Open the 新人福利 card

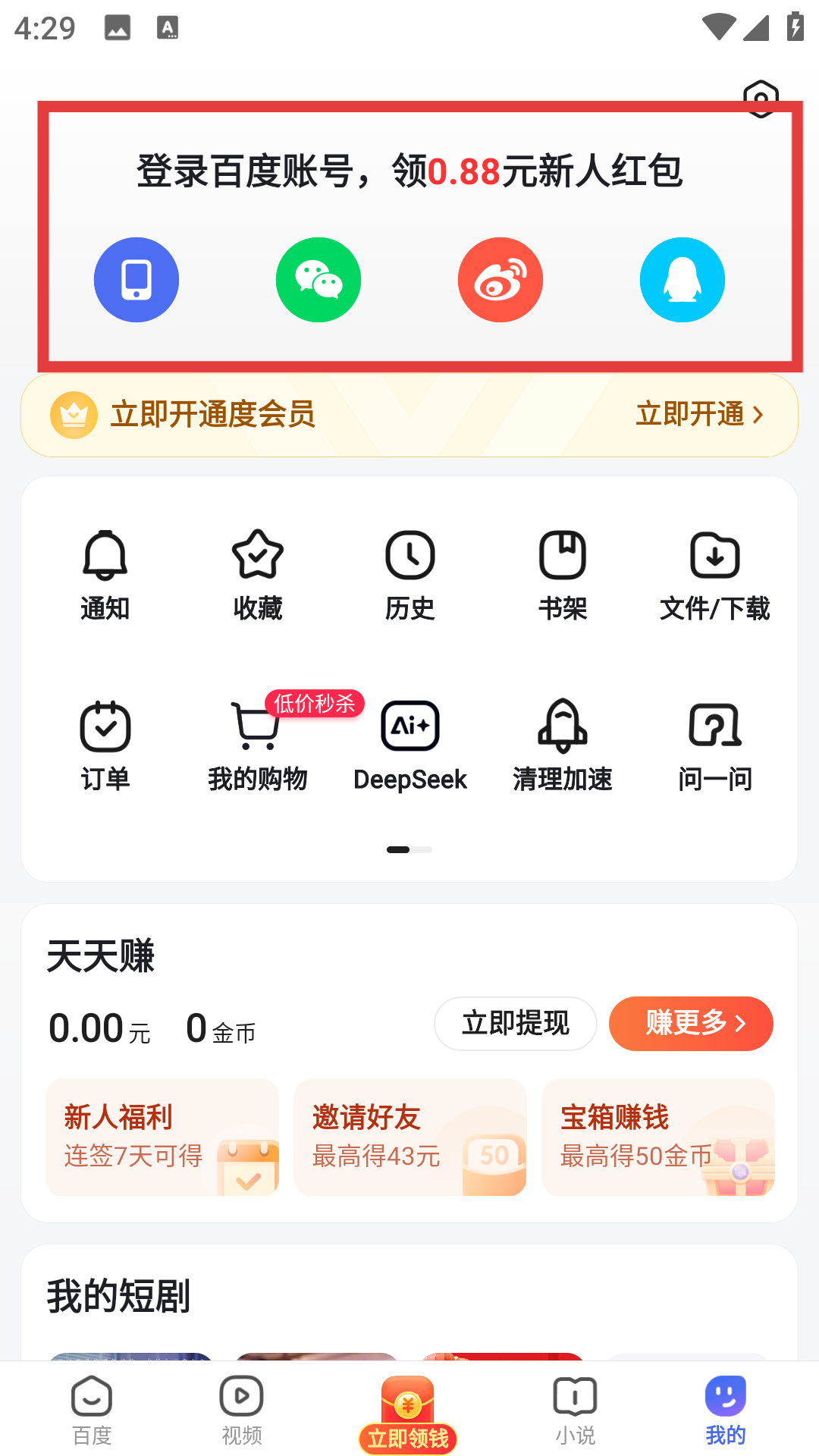[x=162, y=1137]
